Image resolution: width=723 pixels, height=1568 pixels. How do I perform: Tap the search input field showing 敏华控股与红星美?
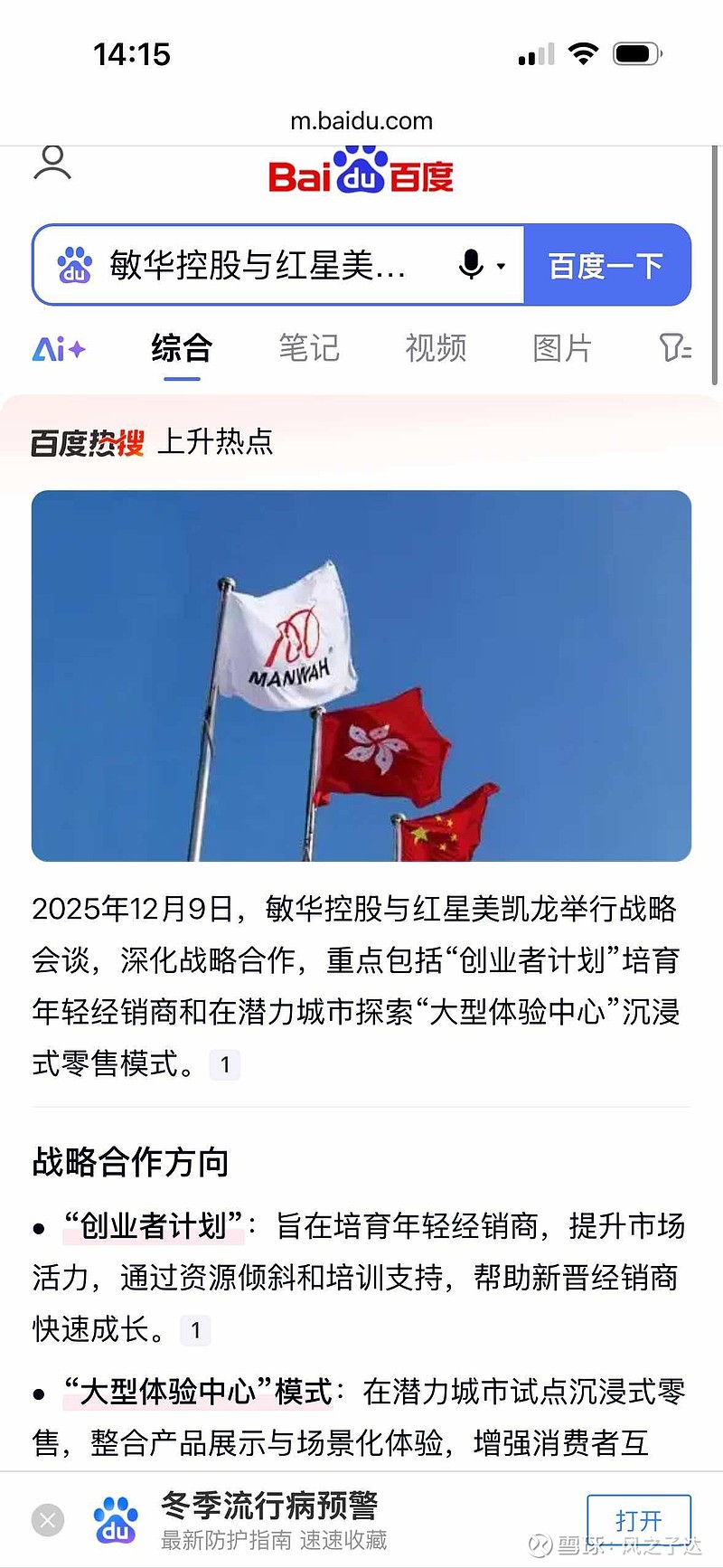271,265
